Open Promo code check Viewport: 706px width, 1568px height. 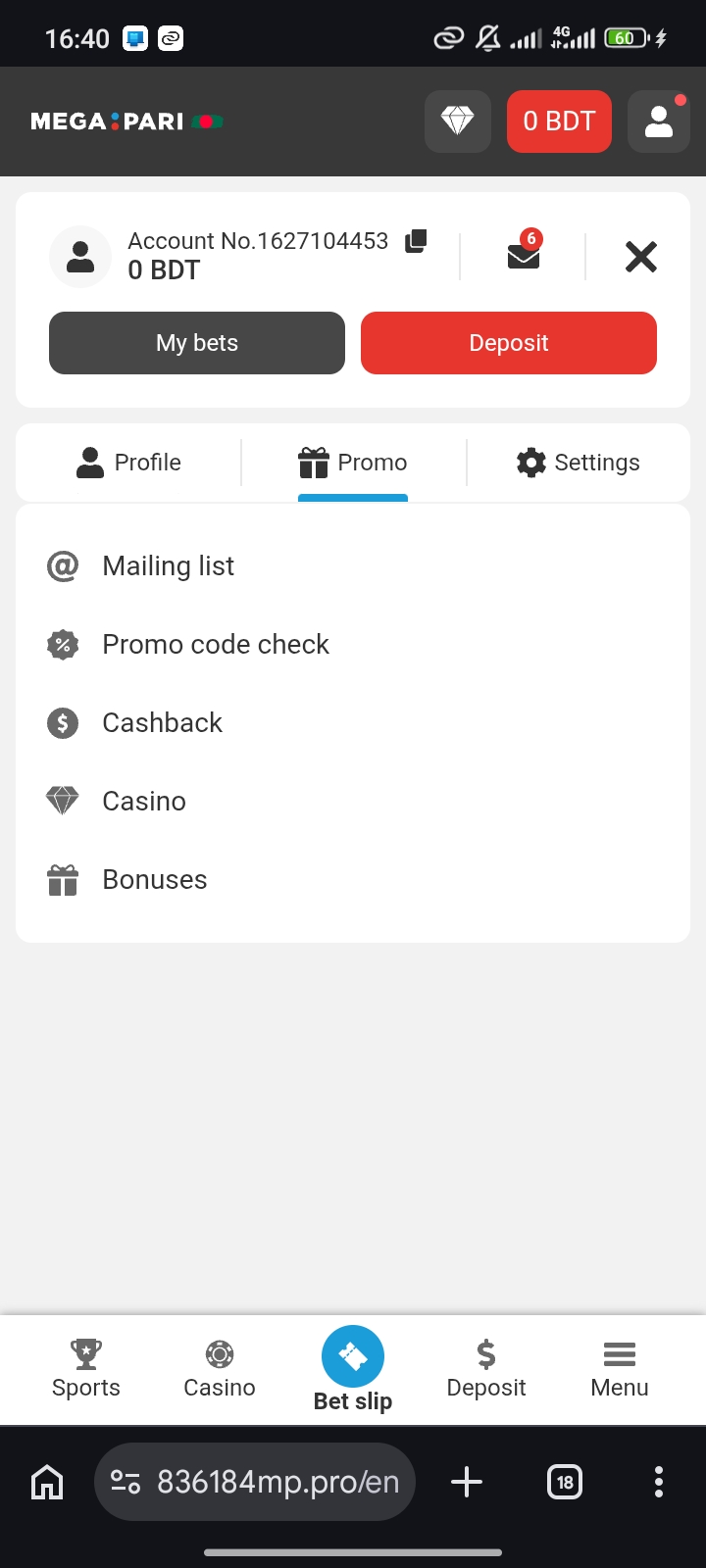[216, 645]
